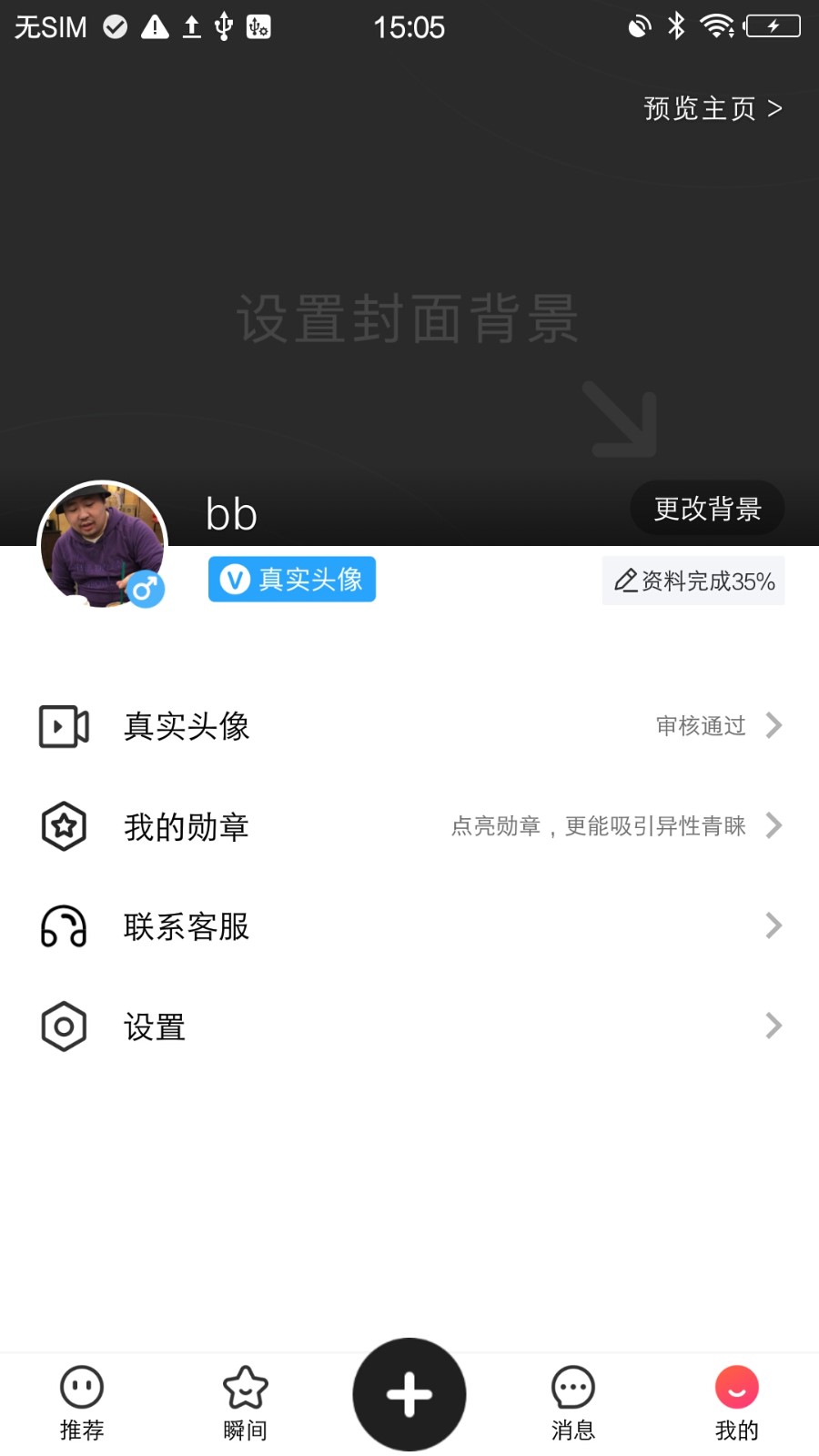Screen dimensions: 819x1456
Task: Open the profile avatar photo
Action: click(x=102, y=545)
